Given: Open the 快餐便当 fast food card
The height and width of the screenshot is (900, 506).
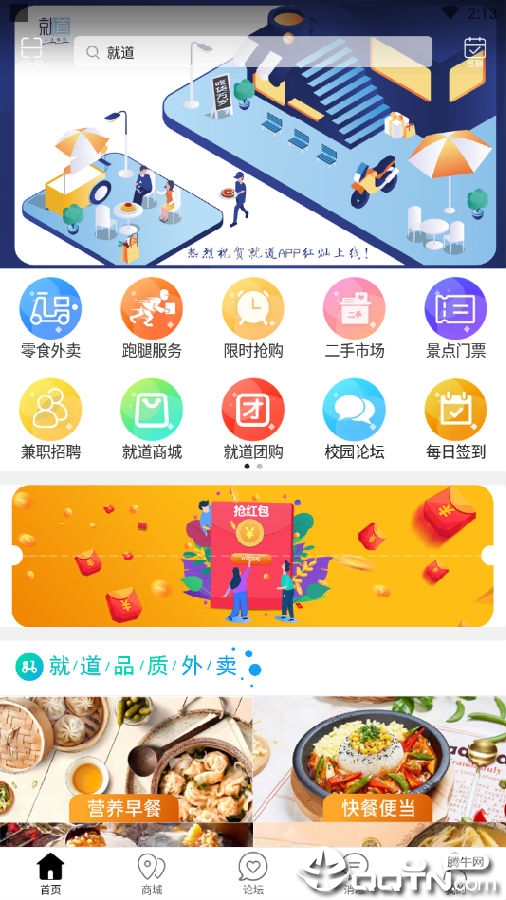Looking at the screenshot, I should tap(380, 759).
